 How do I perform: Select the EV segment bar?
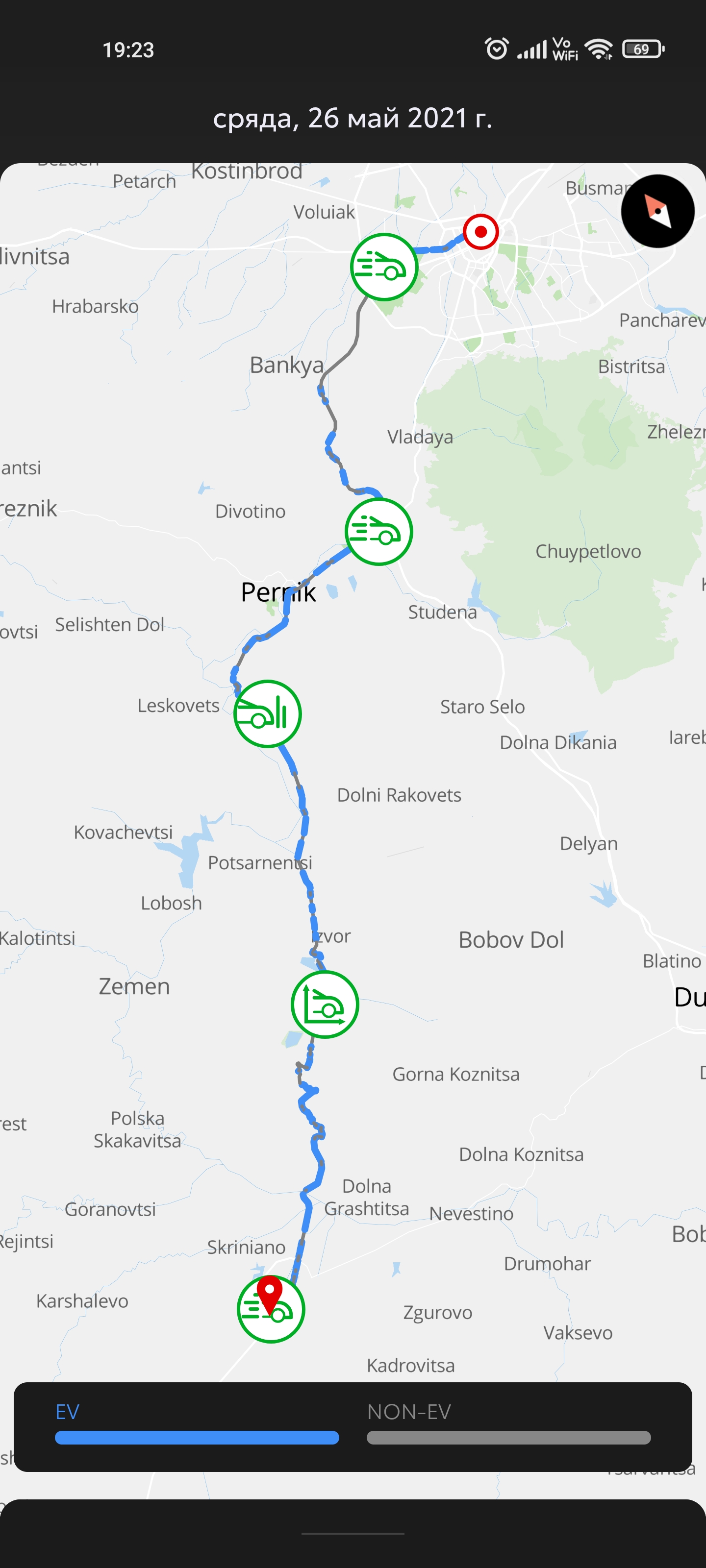click(196, 1437)
